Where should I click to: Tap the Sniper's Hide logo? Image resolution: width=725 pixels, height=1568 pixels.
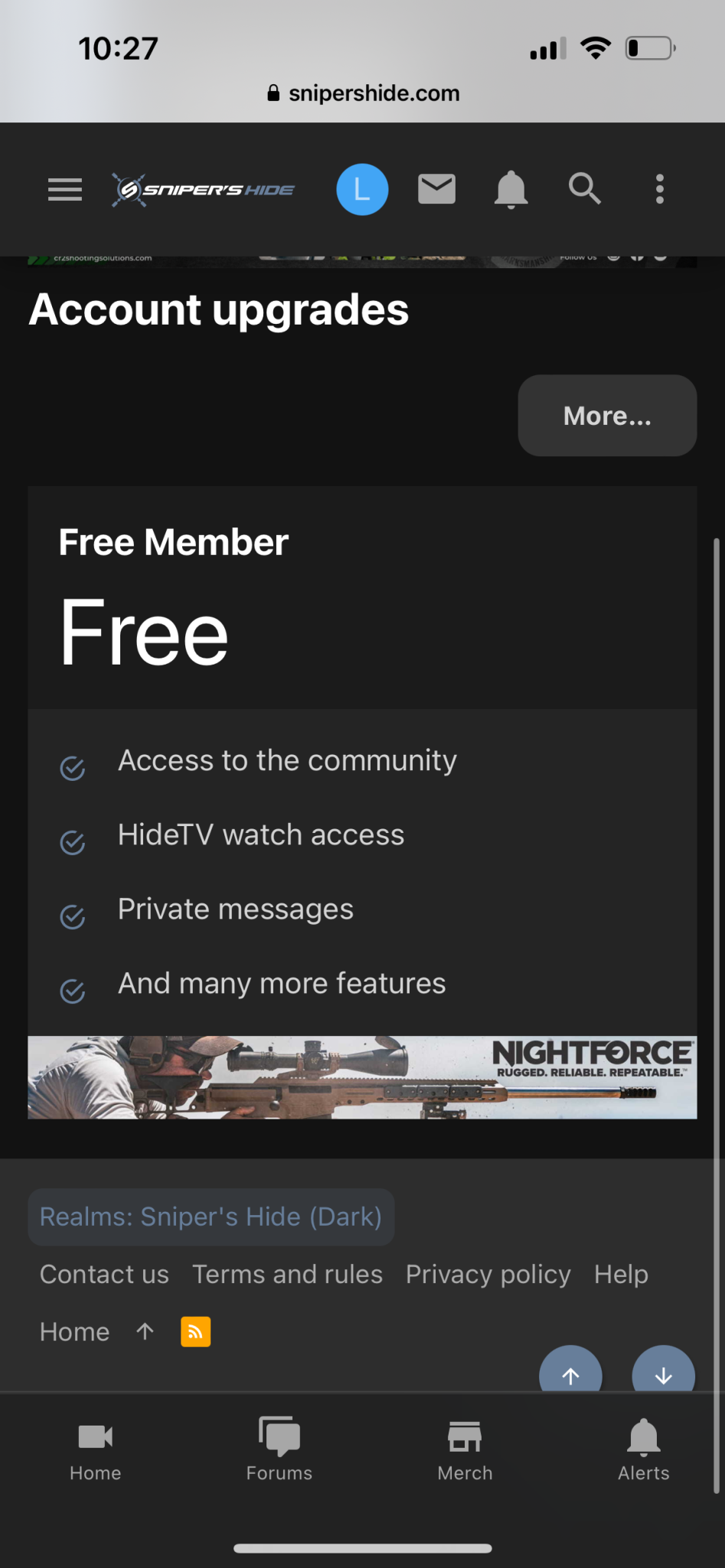(x=203, y=190)
